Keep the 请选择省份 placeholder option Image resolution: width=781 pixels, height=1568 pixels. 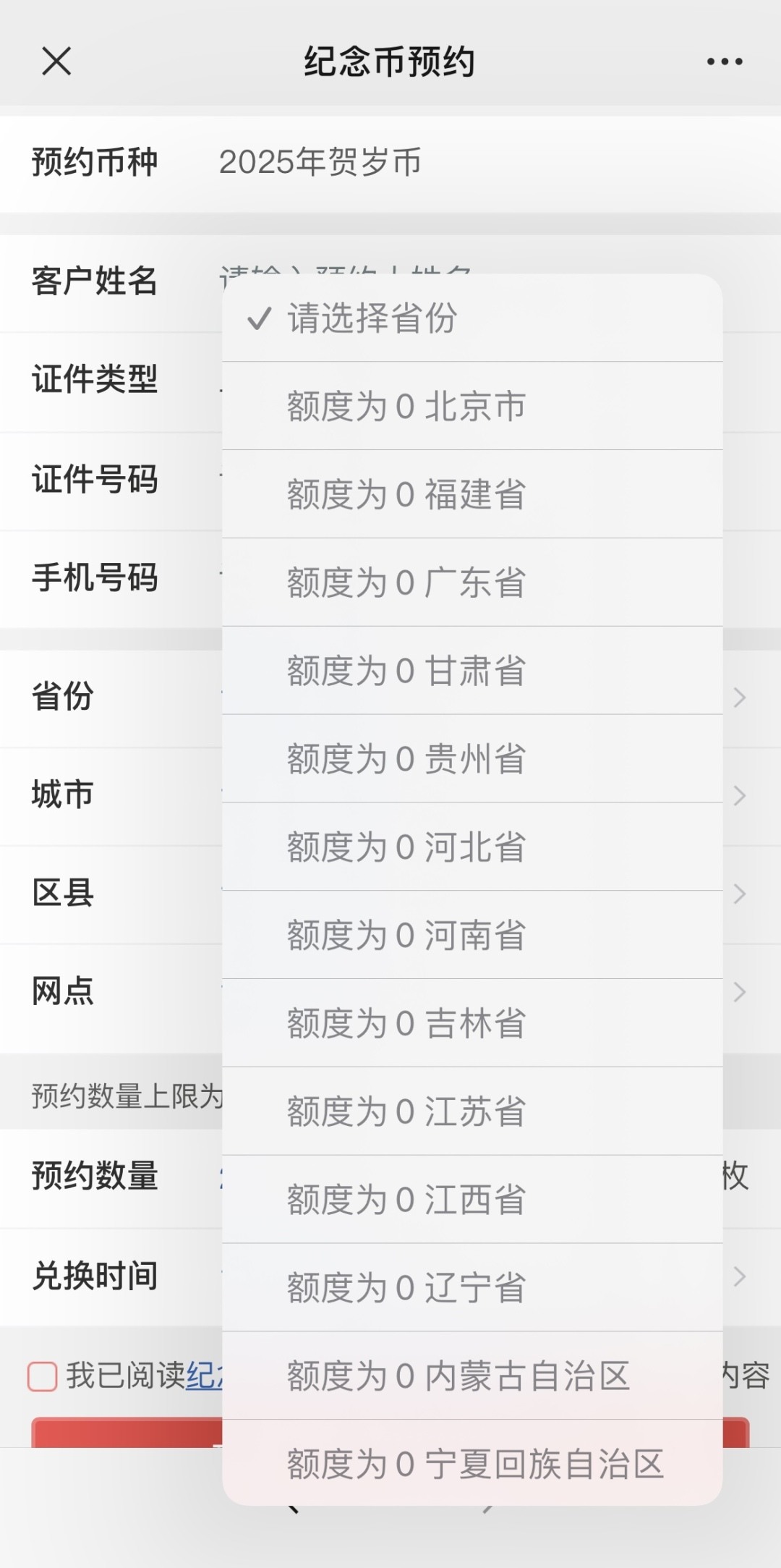pyautogui.click(x=472, y=318)
